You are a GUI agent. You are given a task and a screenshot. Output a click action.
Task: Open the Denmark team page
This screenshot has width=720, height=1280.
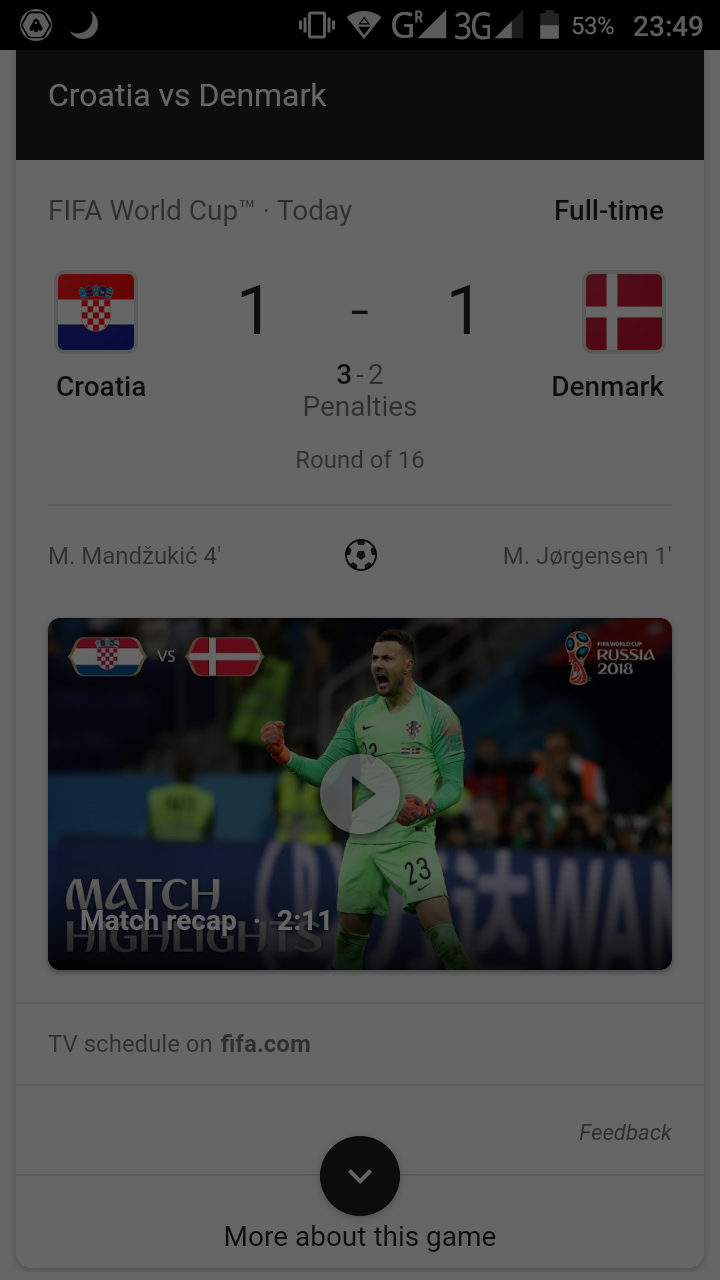(x=622, y=335)
